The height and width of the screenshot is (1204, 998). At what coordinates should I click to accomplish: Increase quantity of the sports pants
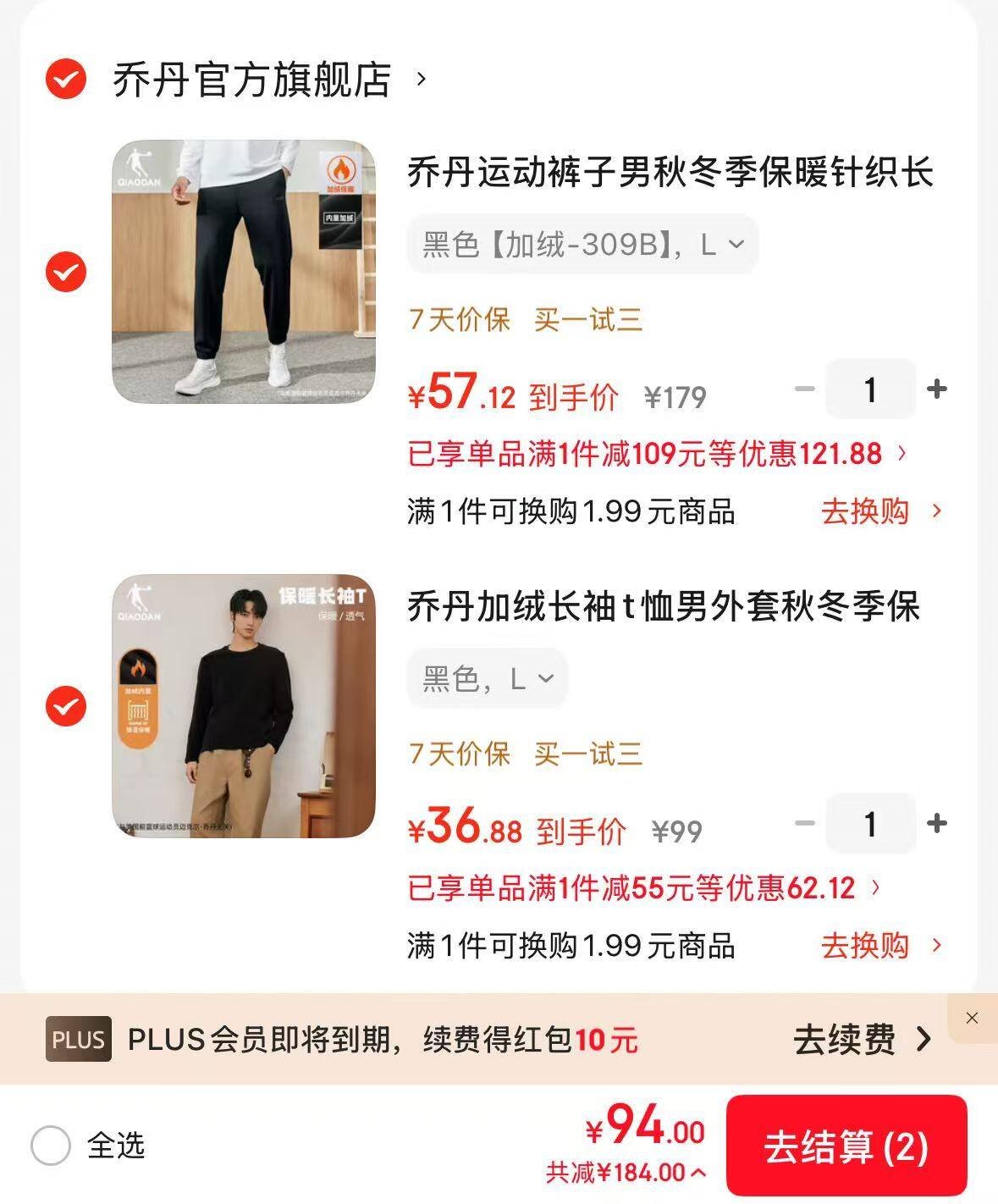point(936,389)
